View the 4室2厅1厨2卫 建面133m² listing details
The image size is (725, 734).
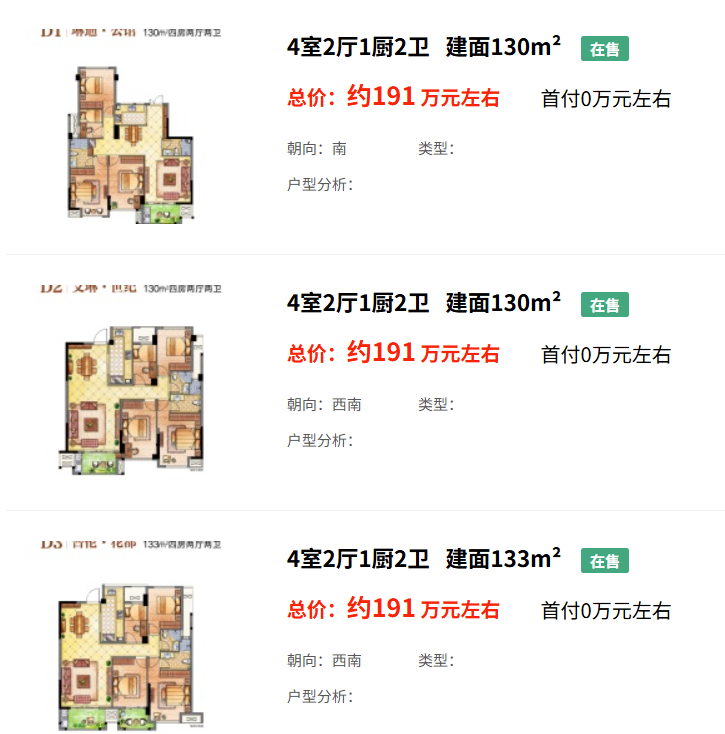423,559
